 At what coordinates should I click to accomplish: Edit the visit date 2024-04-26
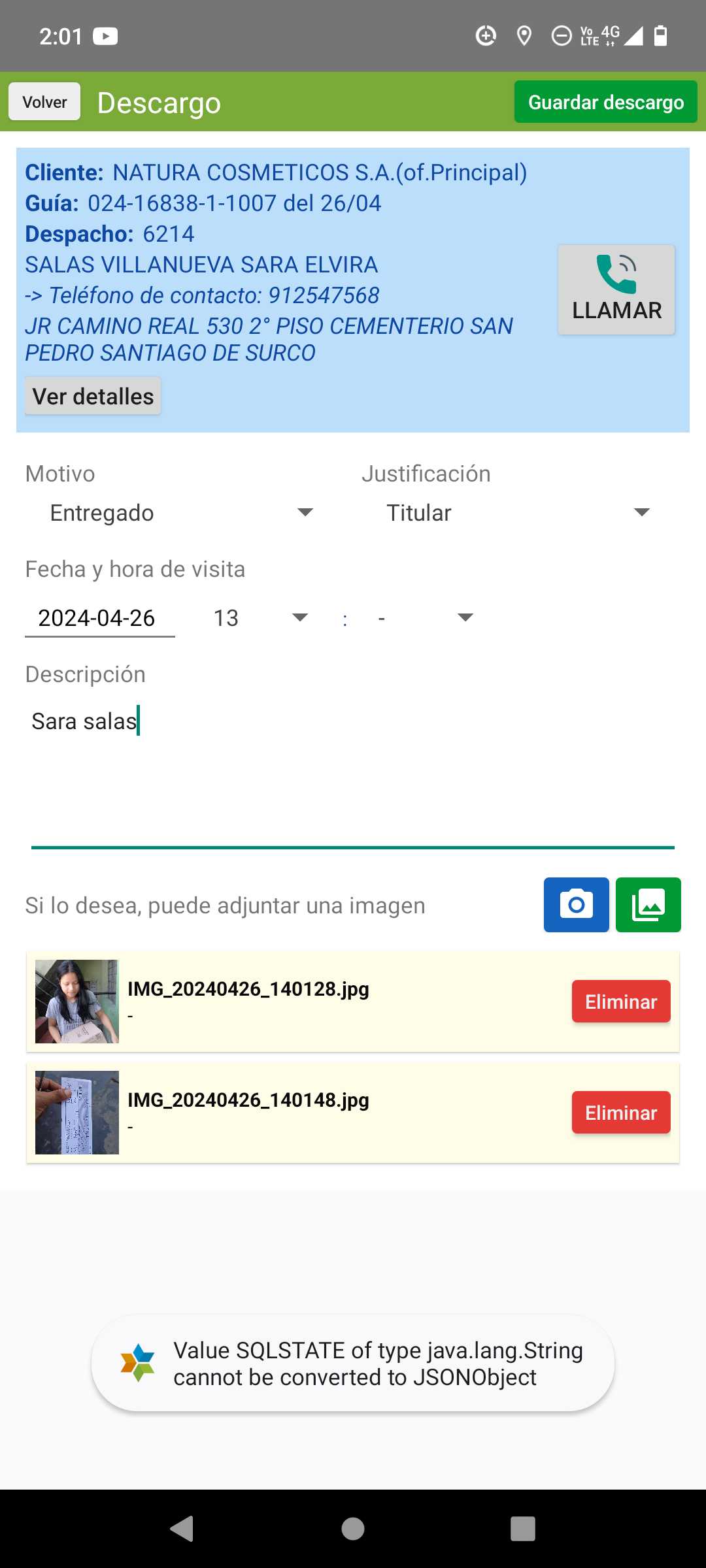[99, 618]
